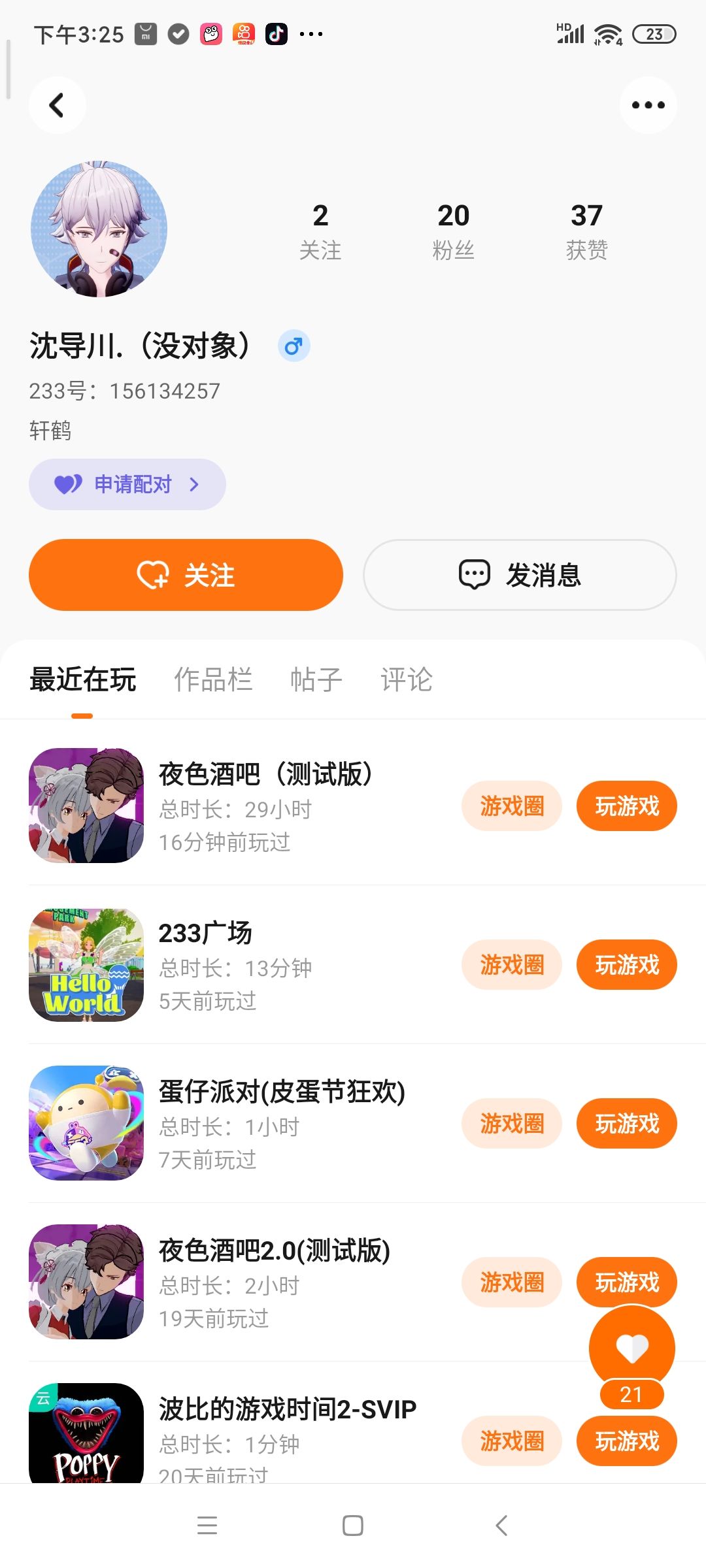This screenshot has height=1568, width=706.
Task: Open 游戏圈 for 蛋仔派对(皮蛋节狂欢)
Action: click(512, 1124)
